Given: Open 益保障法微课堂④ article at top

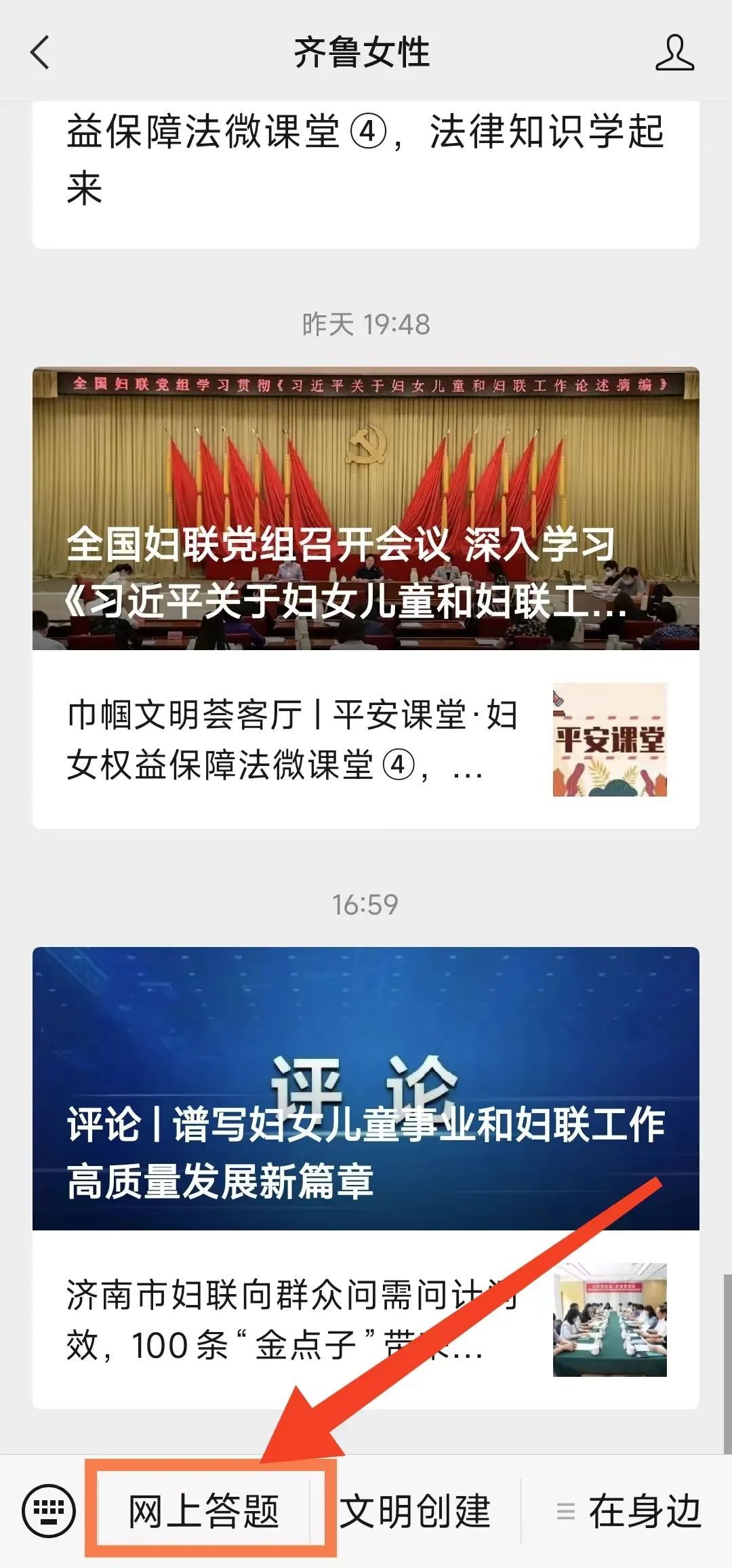Looking at the screenshot, I should tap(366, 159).
